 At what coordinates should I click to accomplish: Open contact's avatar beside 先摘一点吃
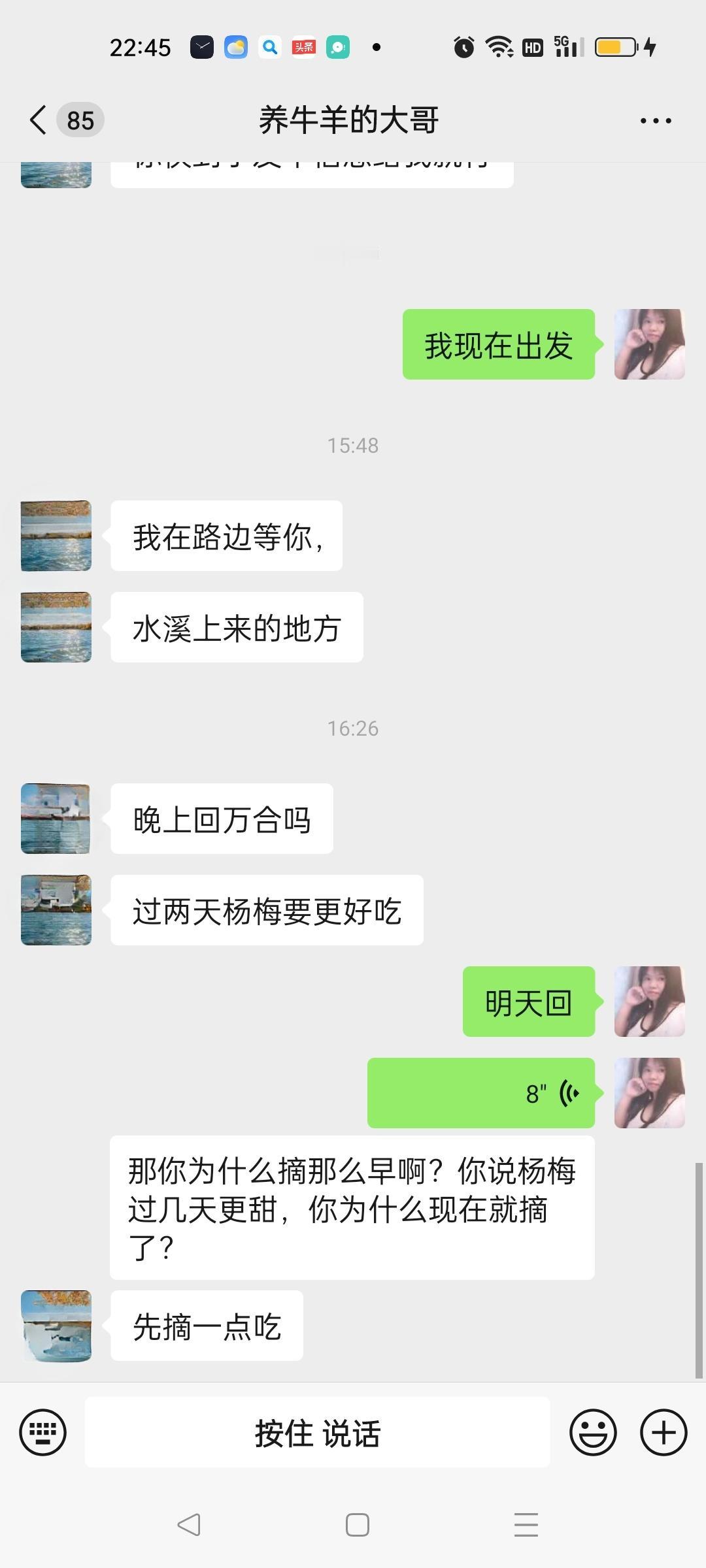56,1326
